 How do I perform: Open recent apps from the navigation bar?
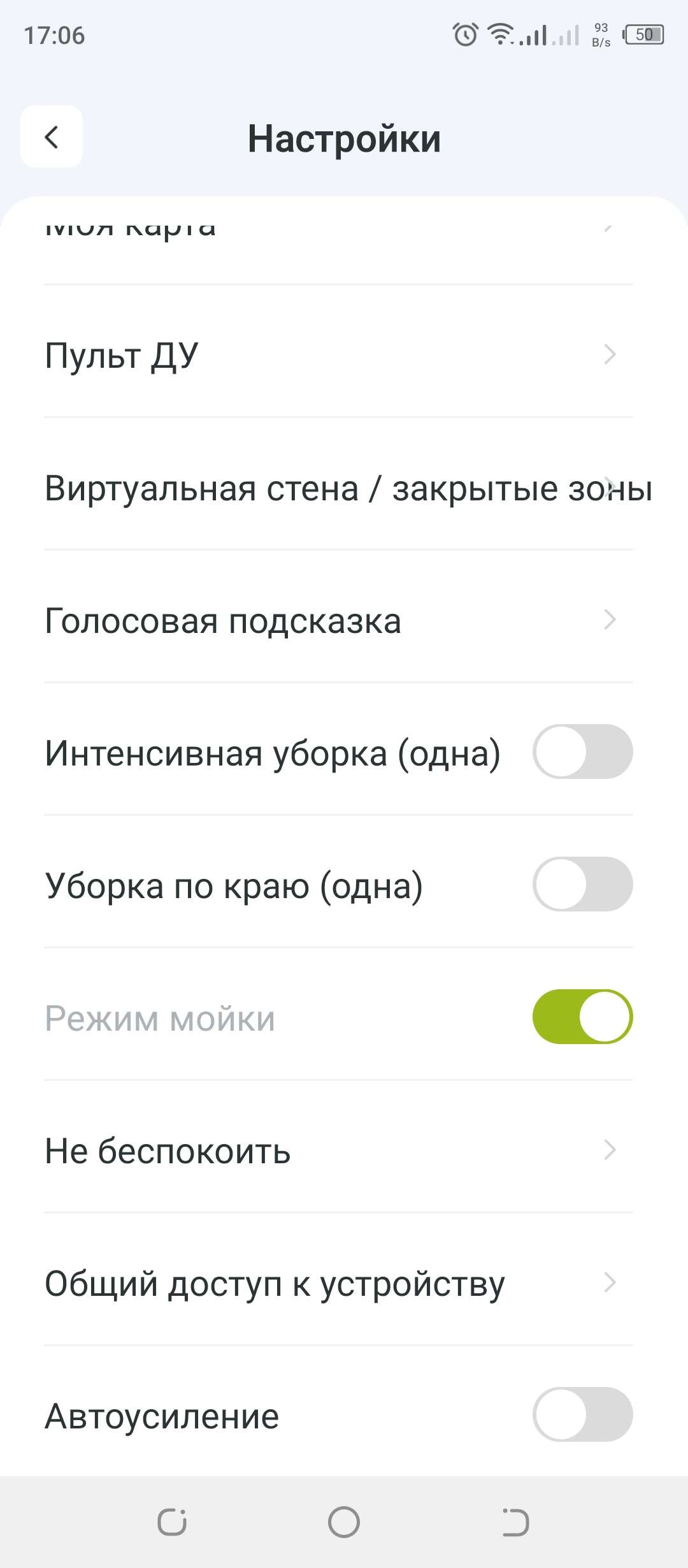point(172,1523)
